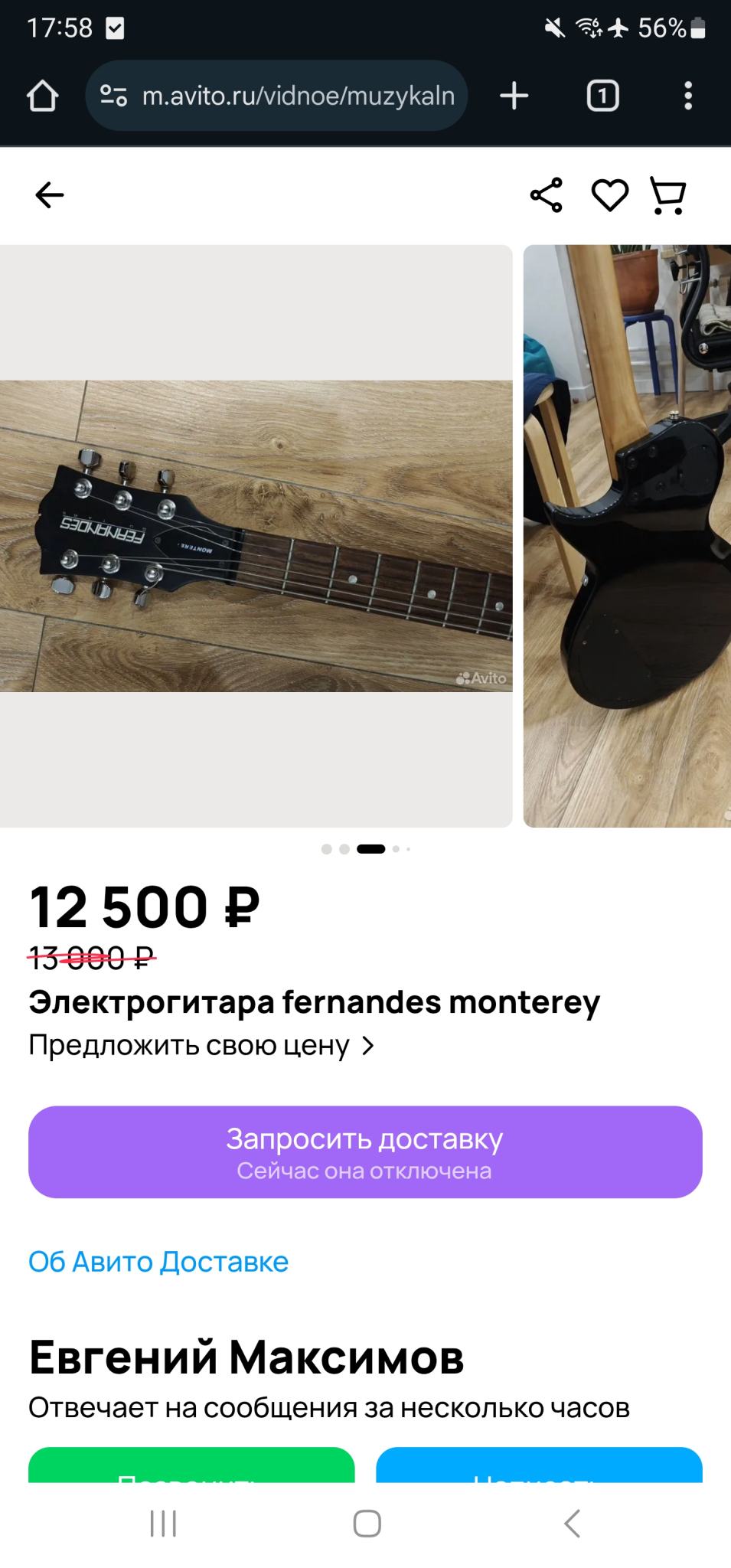Add the listing to favorites with the heart
This screenshot has height=1568, width=731.
click(609, 195)
